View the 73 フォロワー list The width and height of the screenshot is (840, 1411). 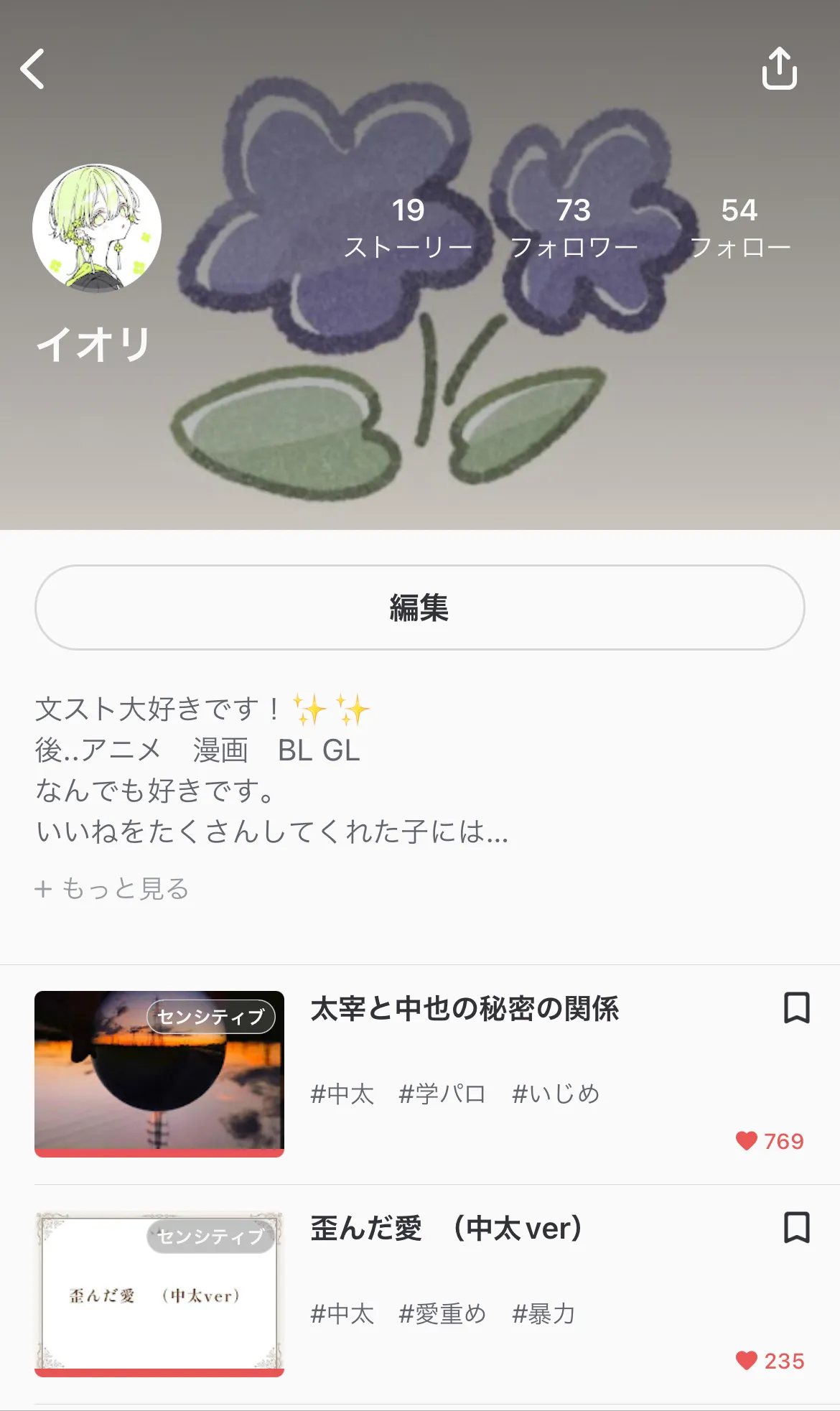click(x=574, y=228)
